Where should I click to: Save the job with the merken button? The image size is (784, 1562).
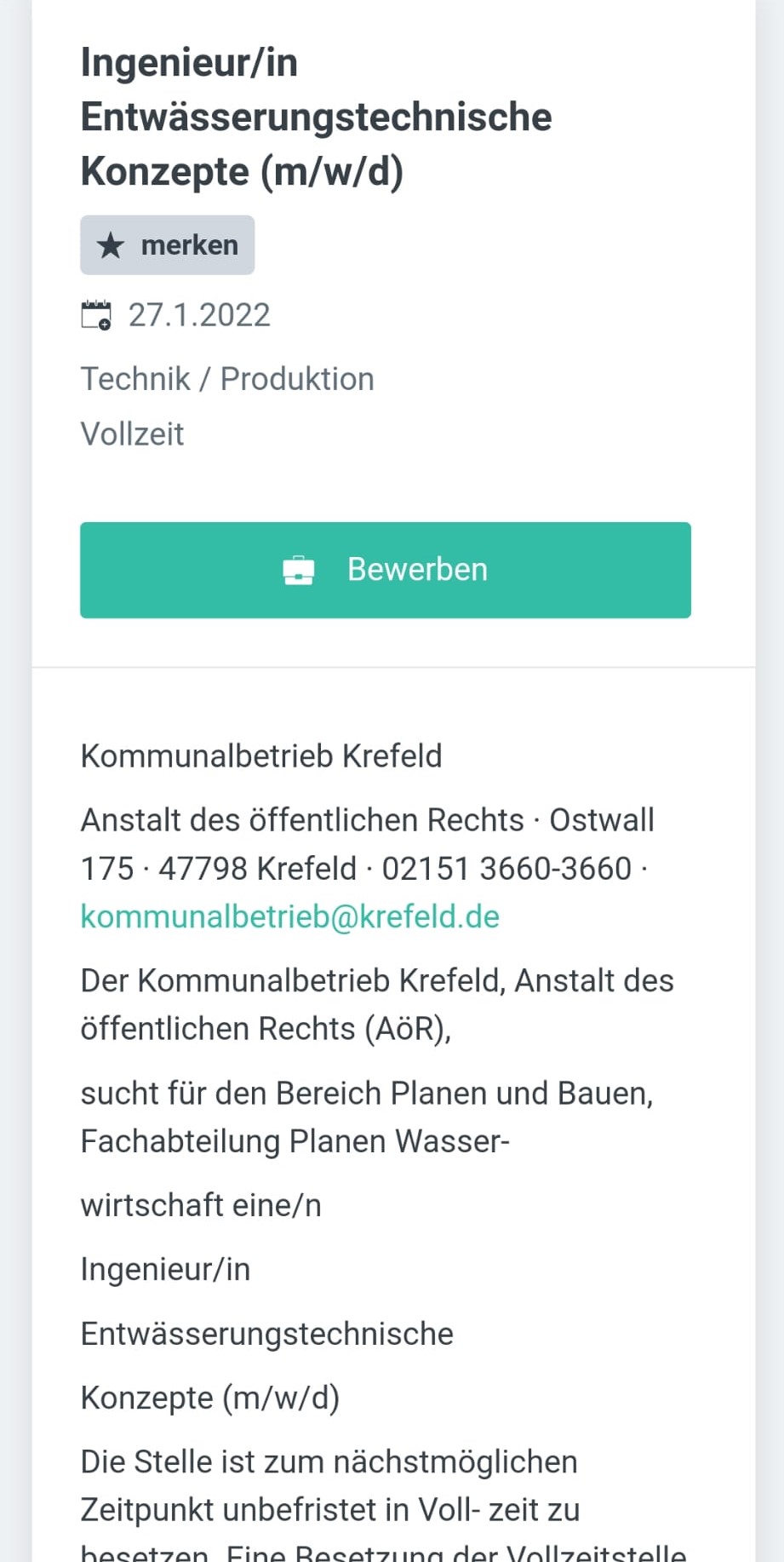point(168,245)
